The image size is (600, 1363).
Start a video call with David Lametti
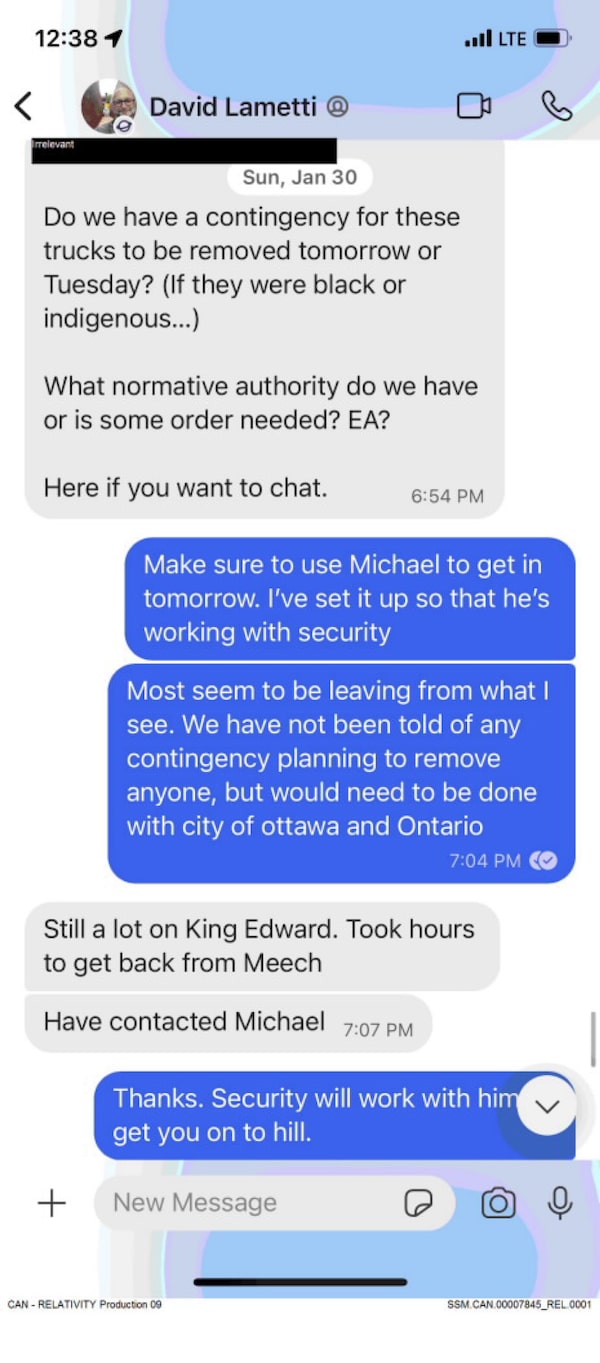point(474,105)
